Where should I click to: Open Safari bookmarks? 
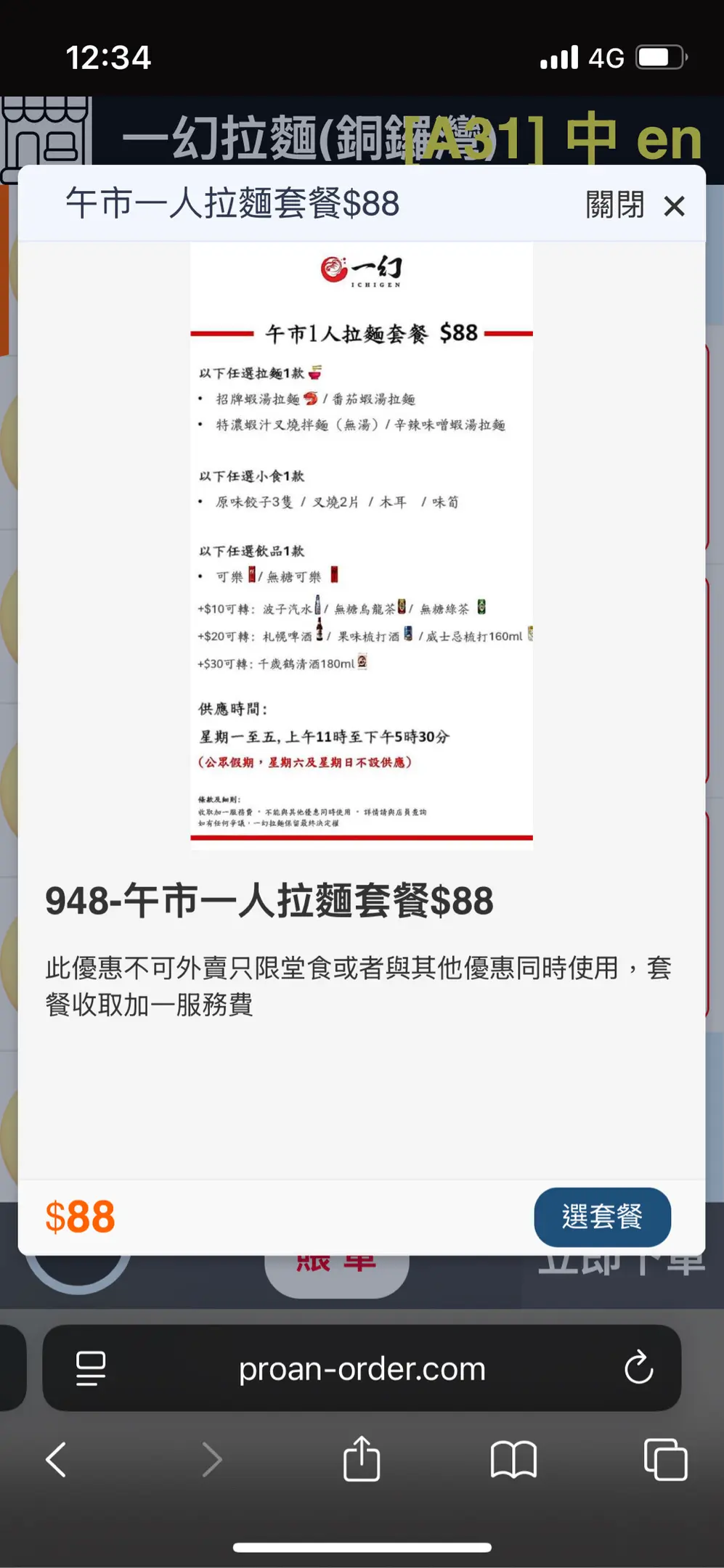click(513, 1459)
